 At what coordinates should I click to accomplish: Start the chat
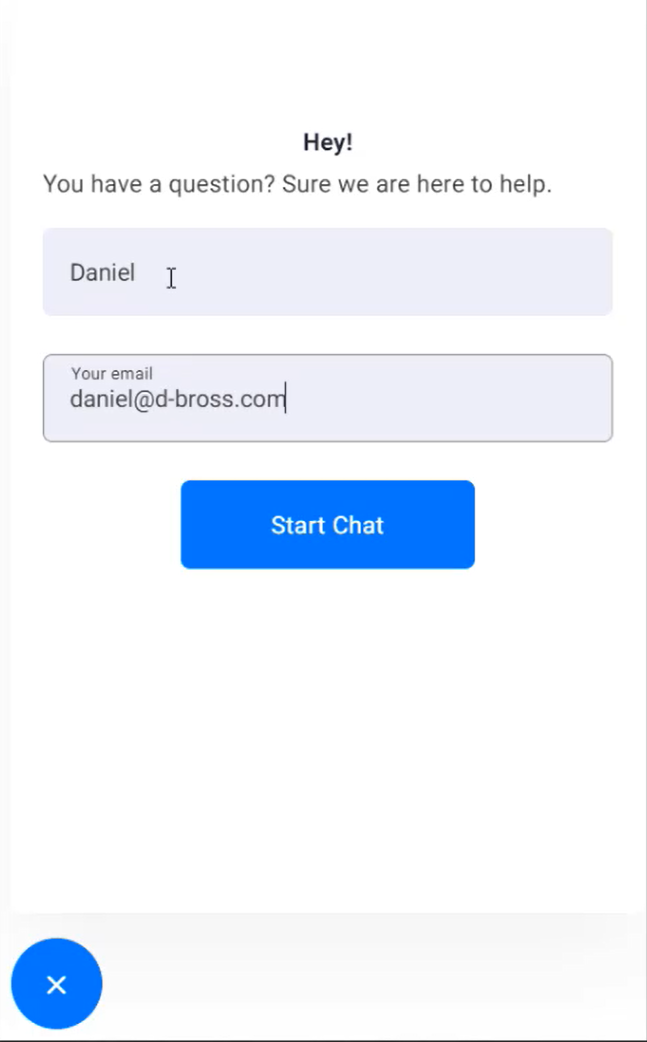[x=327, y=524]
